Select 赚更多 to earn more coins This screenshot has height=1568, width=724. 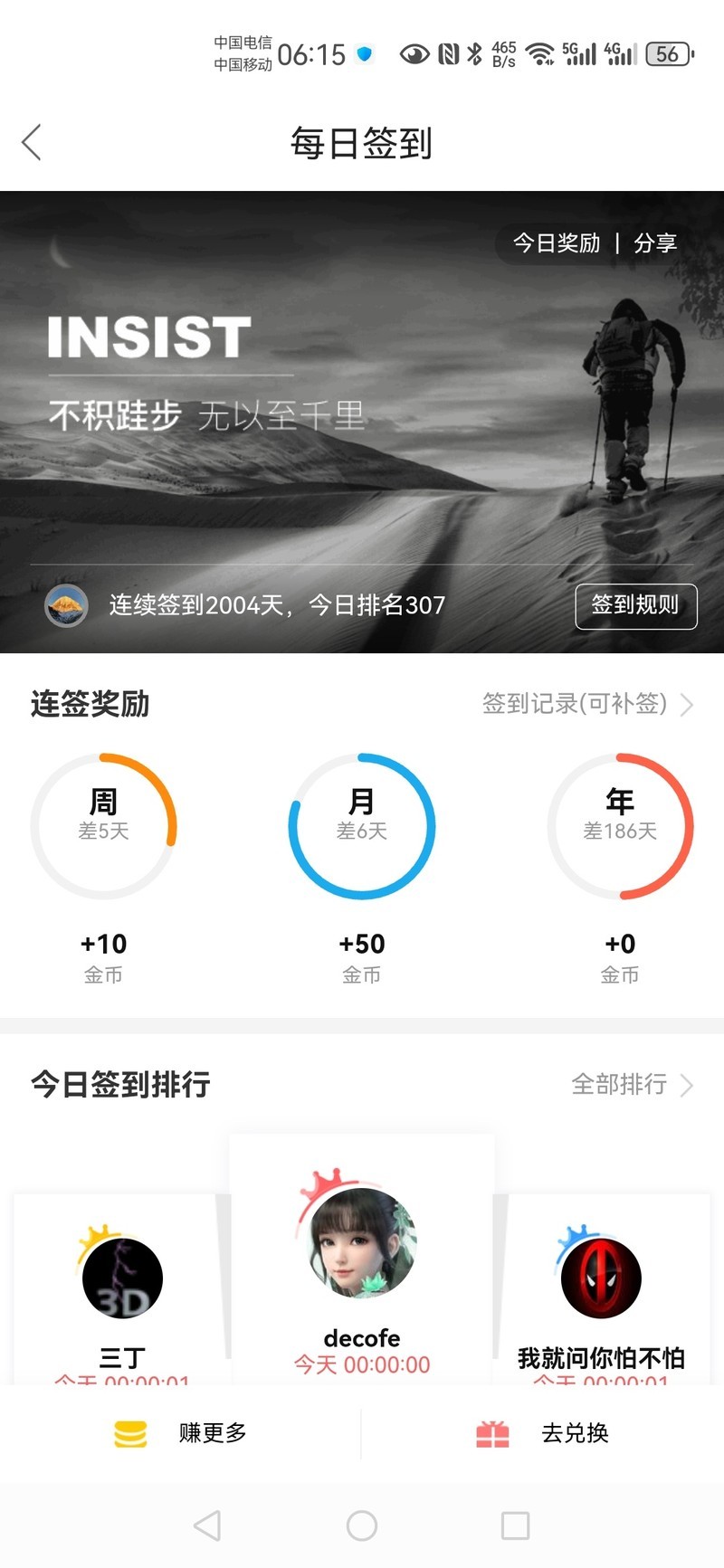181,1433
